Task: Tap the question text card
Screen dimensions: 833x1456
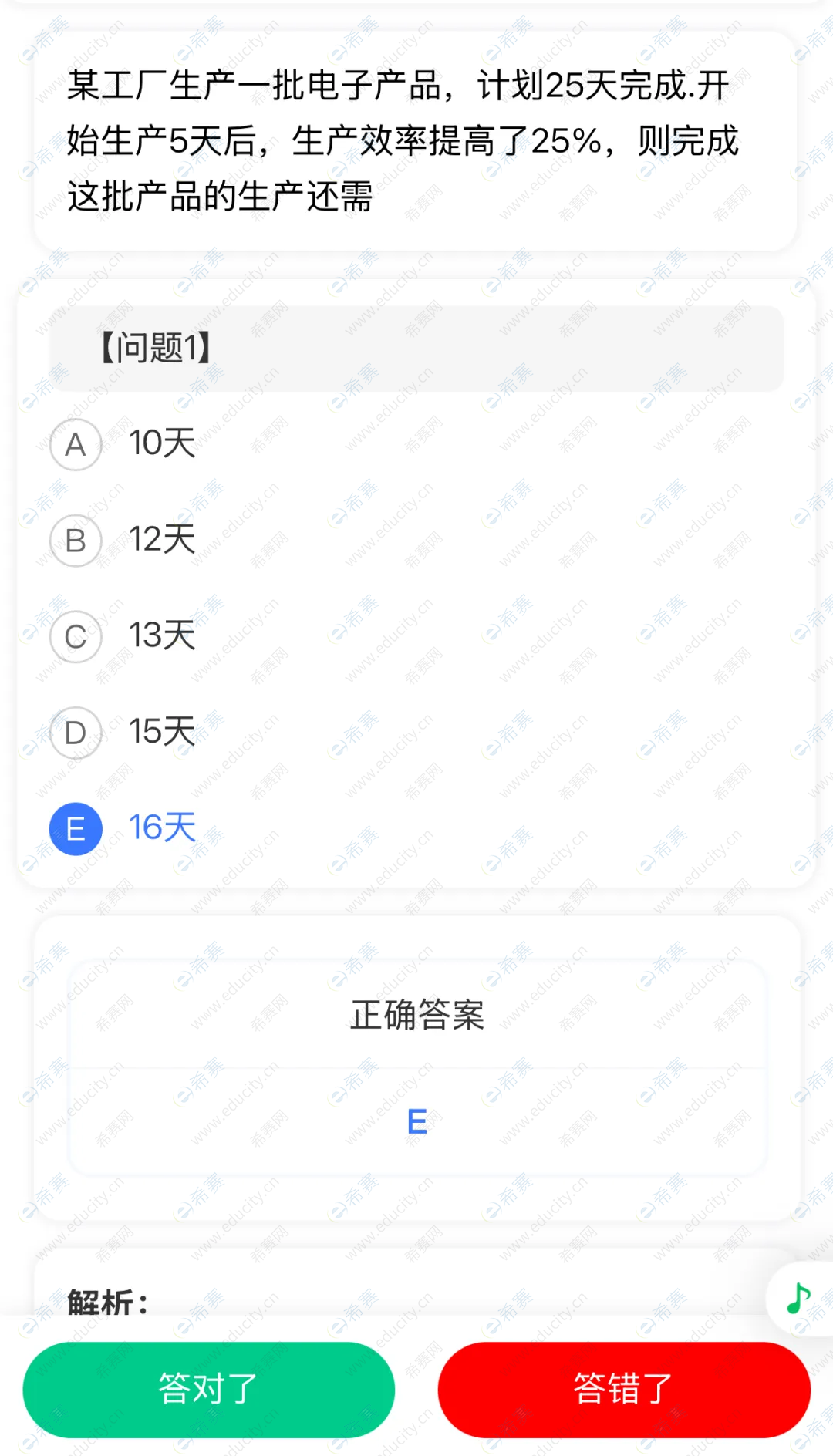Action: pyautogui.click(x=416, y=139)
